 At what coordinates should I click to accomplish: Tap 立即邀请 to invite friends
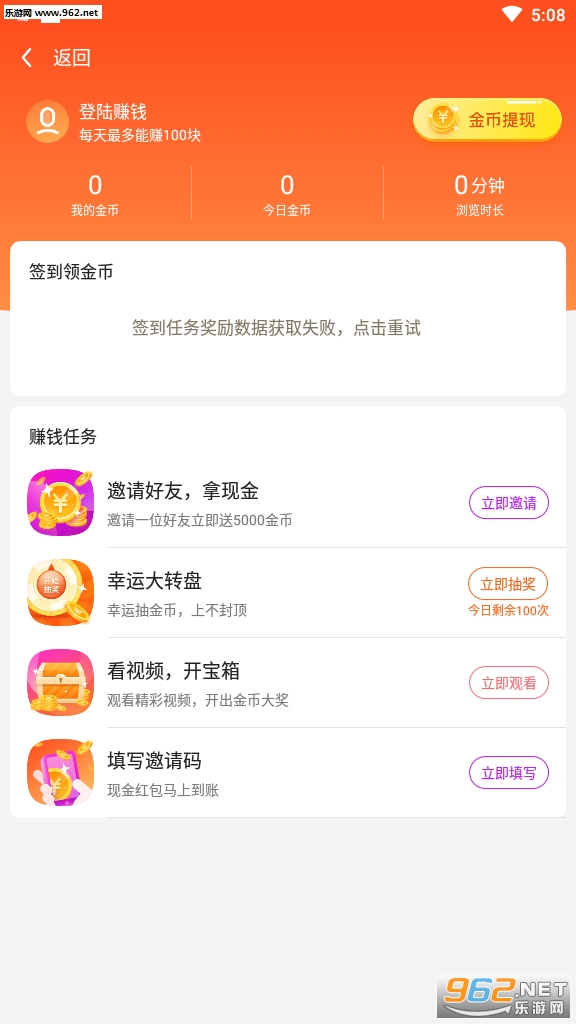509,503
